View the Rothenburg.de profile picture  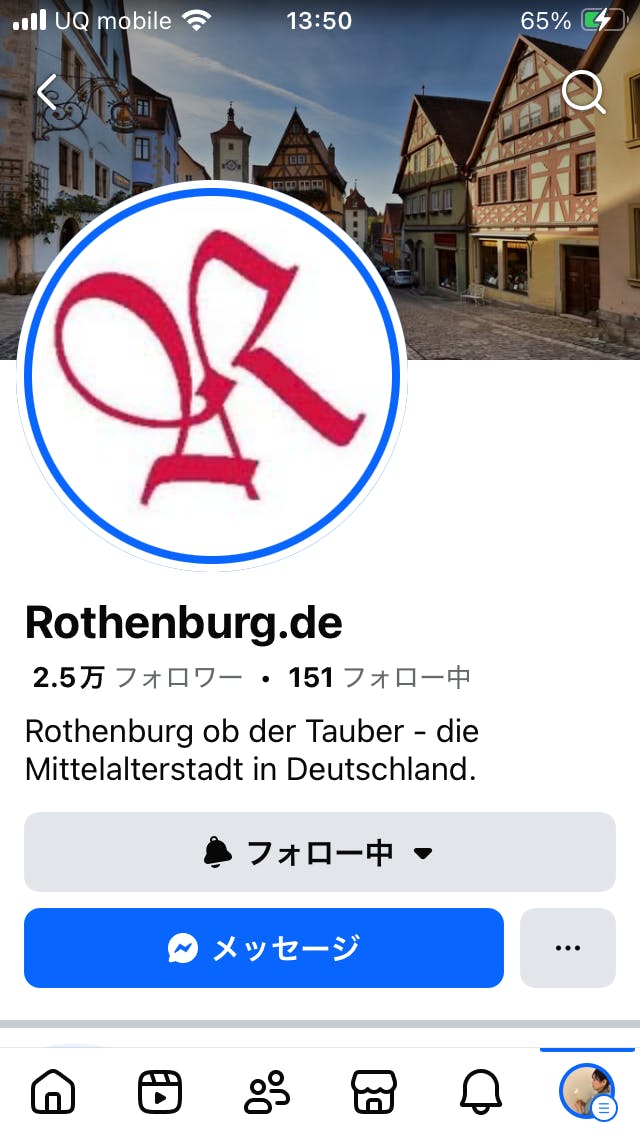pos(212,376)
